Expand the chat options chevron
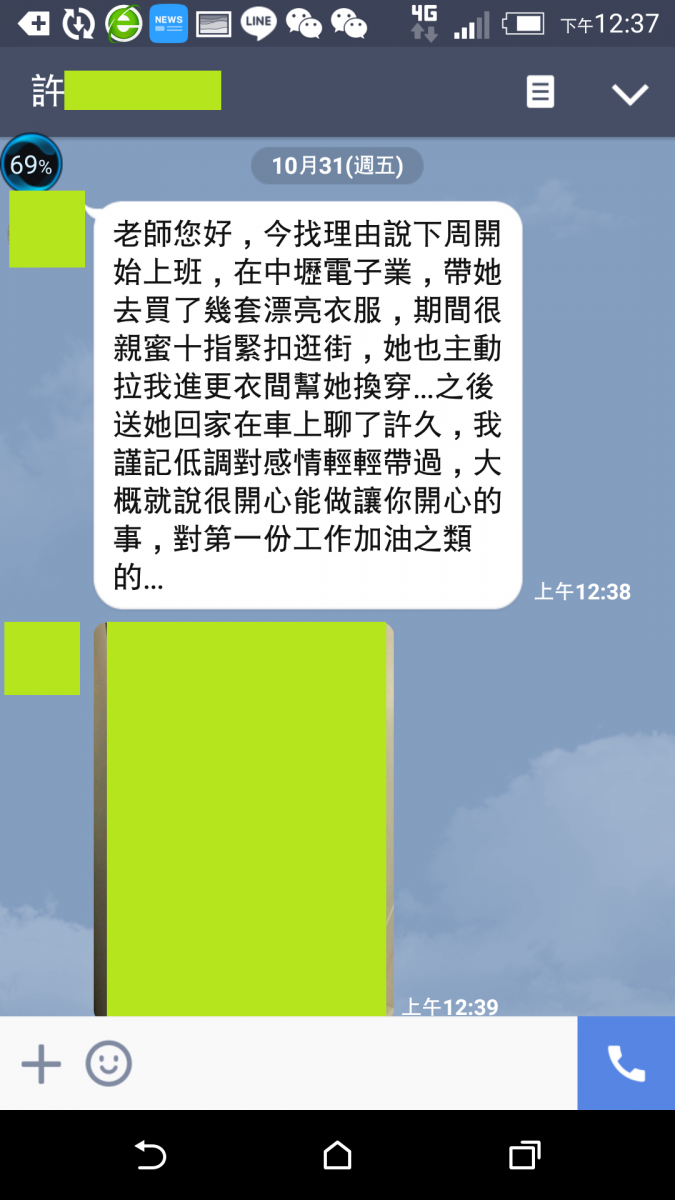Screen dimensions: 675x1200 coord(630,94)
